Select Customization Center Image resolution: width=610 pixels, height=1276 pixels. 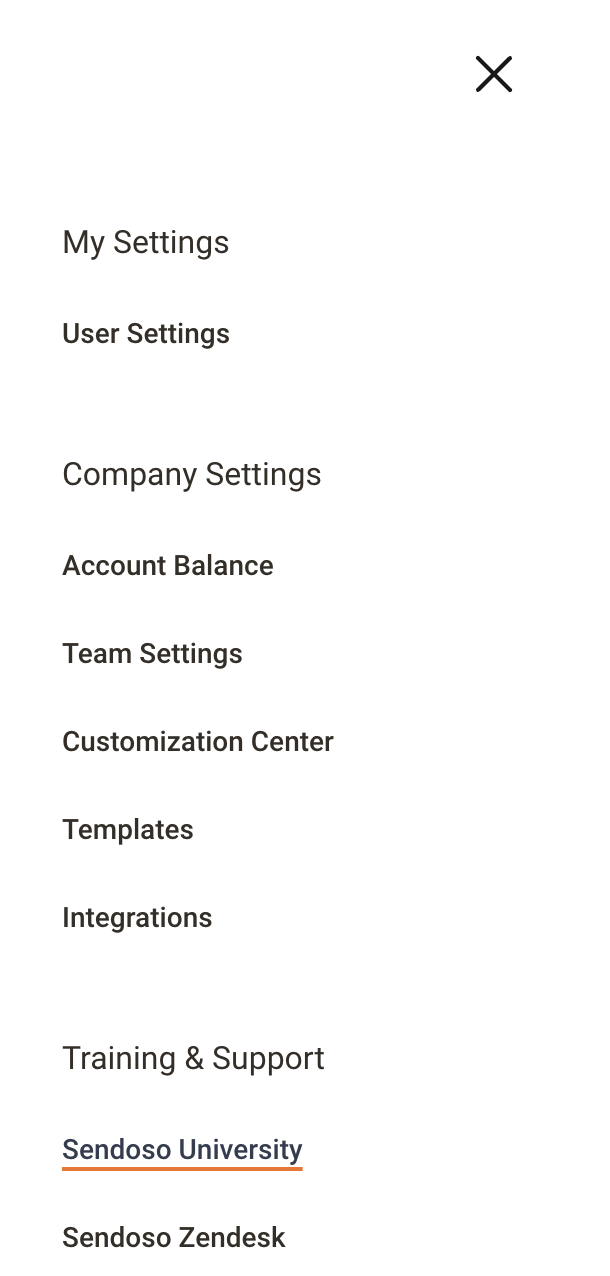[x=198, y=742]
